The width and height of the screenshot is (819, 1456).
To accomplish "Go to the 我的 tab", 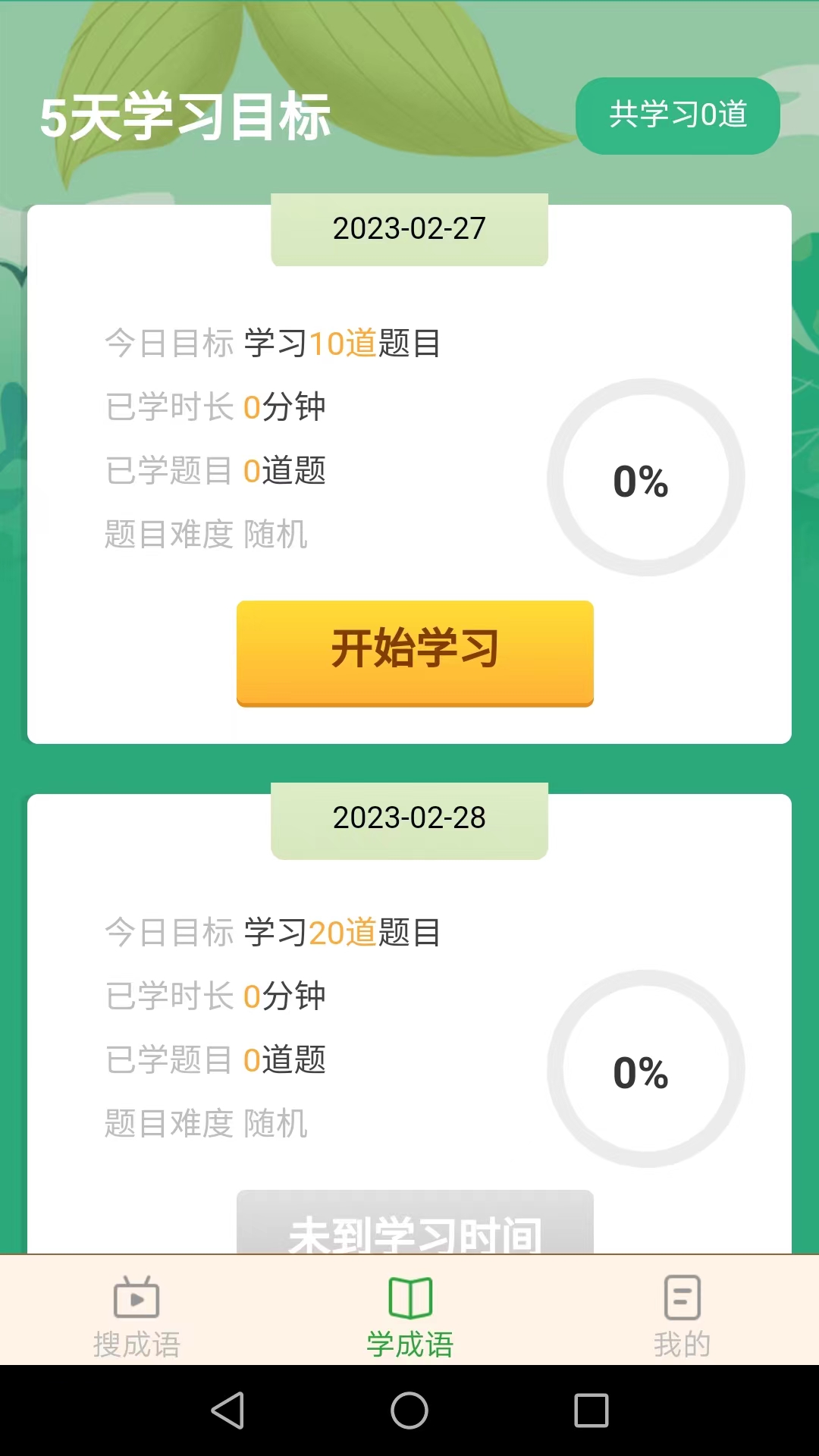I will coord(682,1316).
